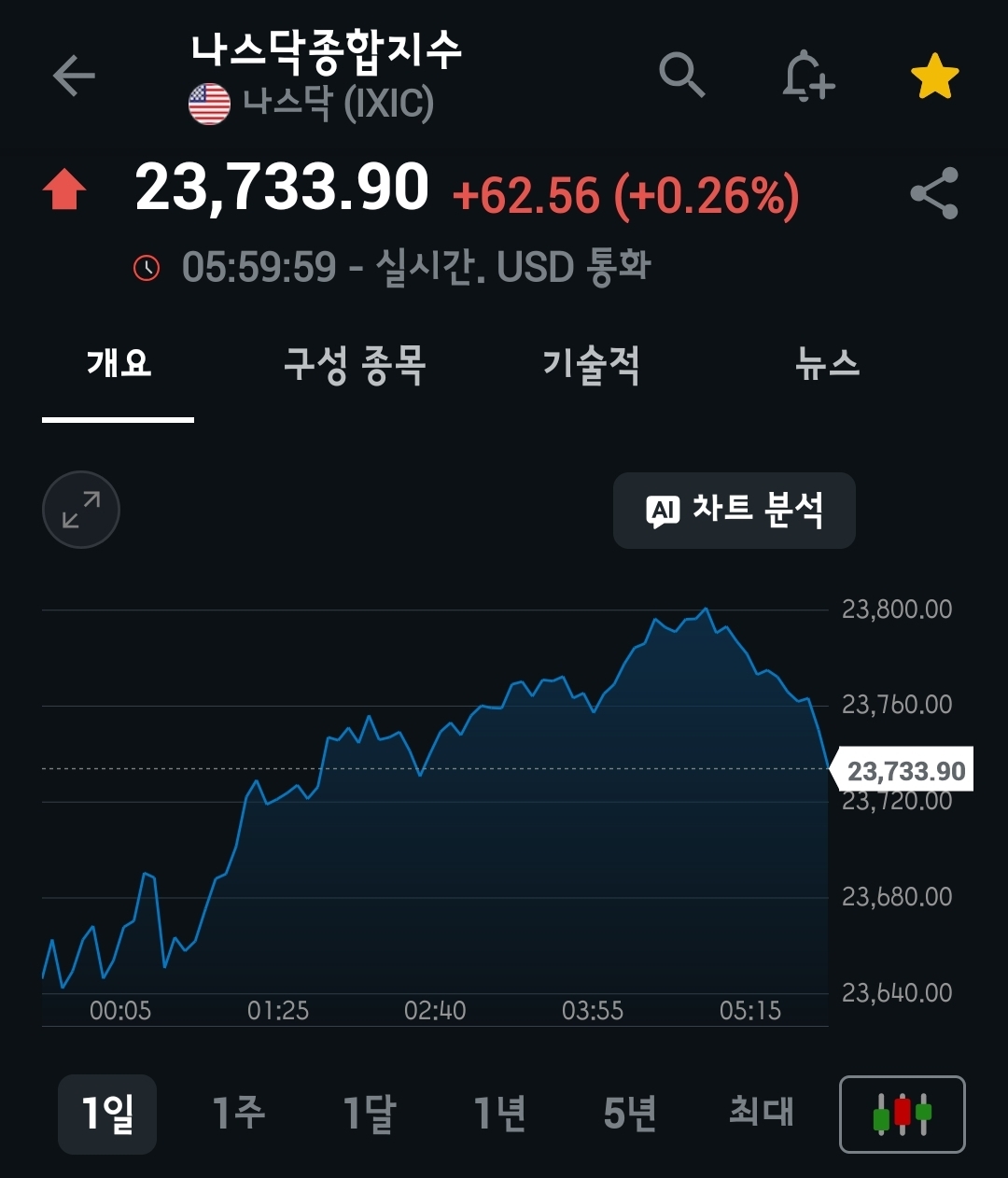Open AI 차트 분석
Image resolution: width=1008 pixels, height=1178 pixels.
point(735,511)
